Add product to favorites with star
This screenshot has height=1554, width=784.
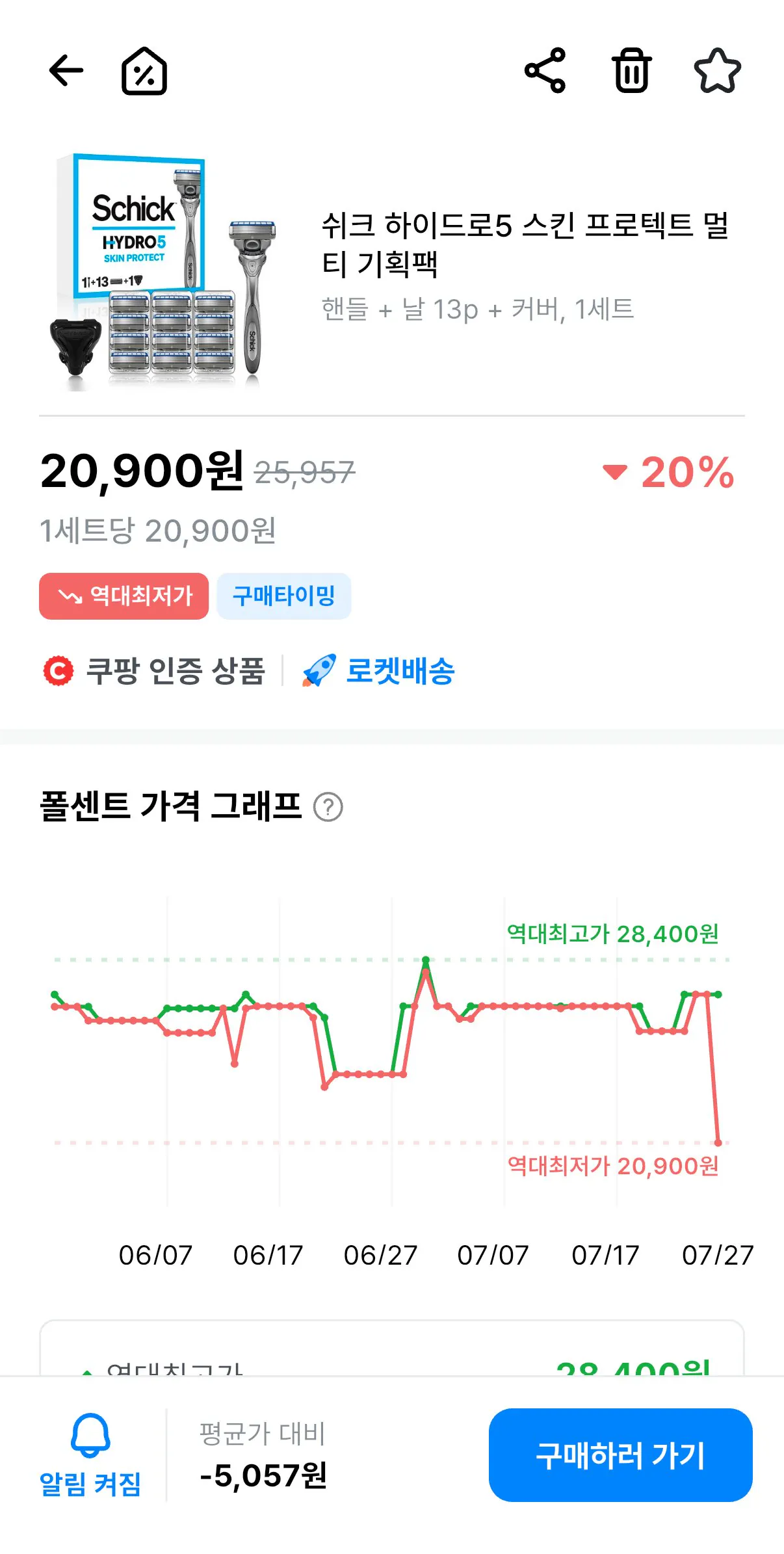coord(718,70)
